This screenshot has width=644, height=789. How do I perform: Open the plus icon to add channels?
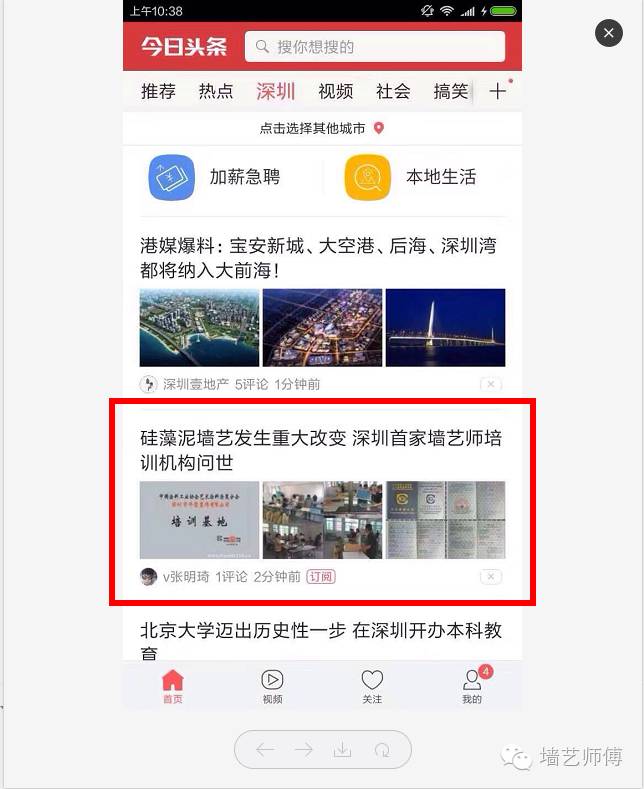[x=498, y=91]
